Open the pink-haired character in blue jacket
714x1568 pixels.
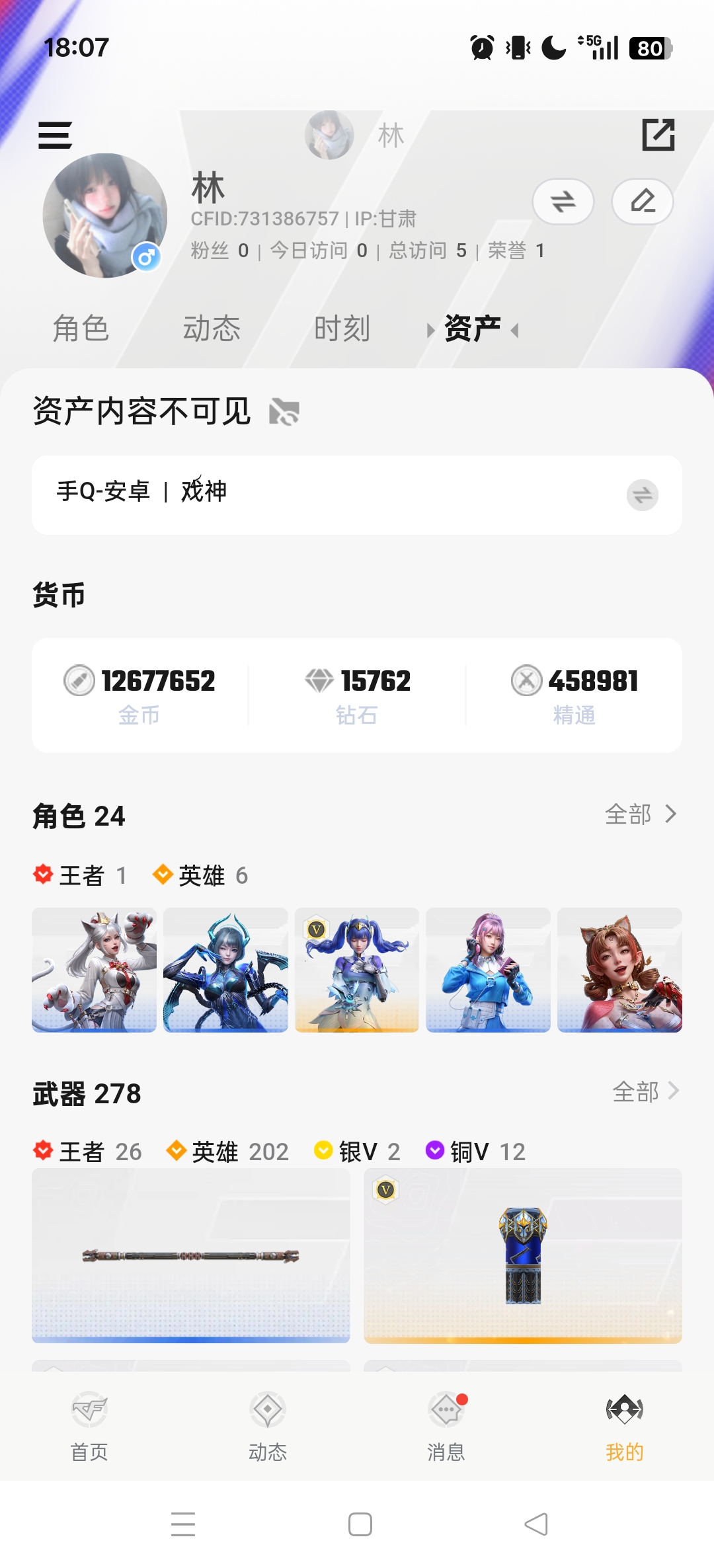tap(488, 970)
